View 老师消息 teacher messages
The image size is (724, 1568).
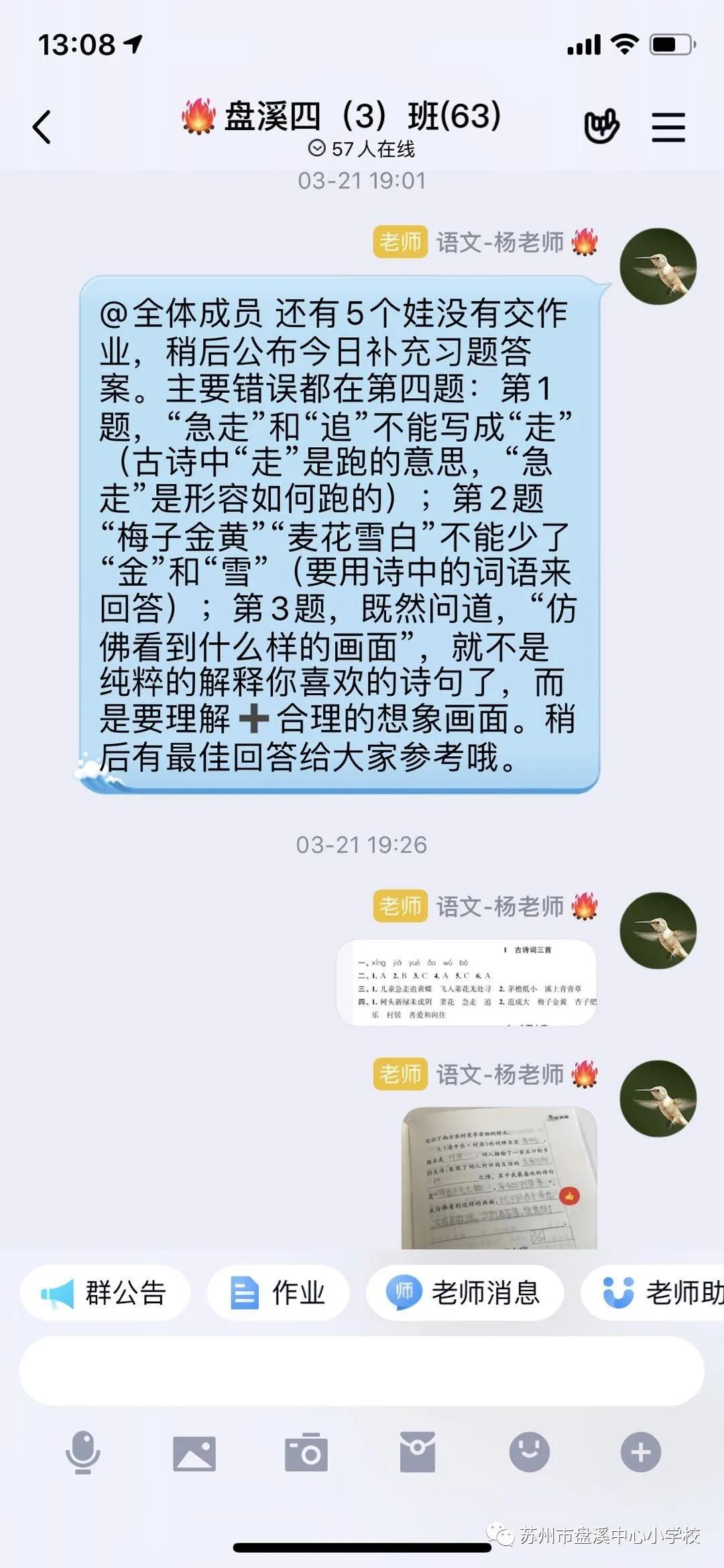coord(464,1292)
